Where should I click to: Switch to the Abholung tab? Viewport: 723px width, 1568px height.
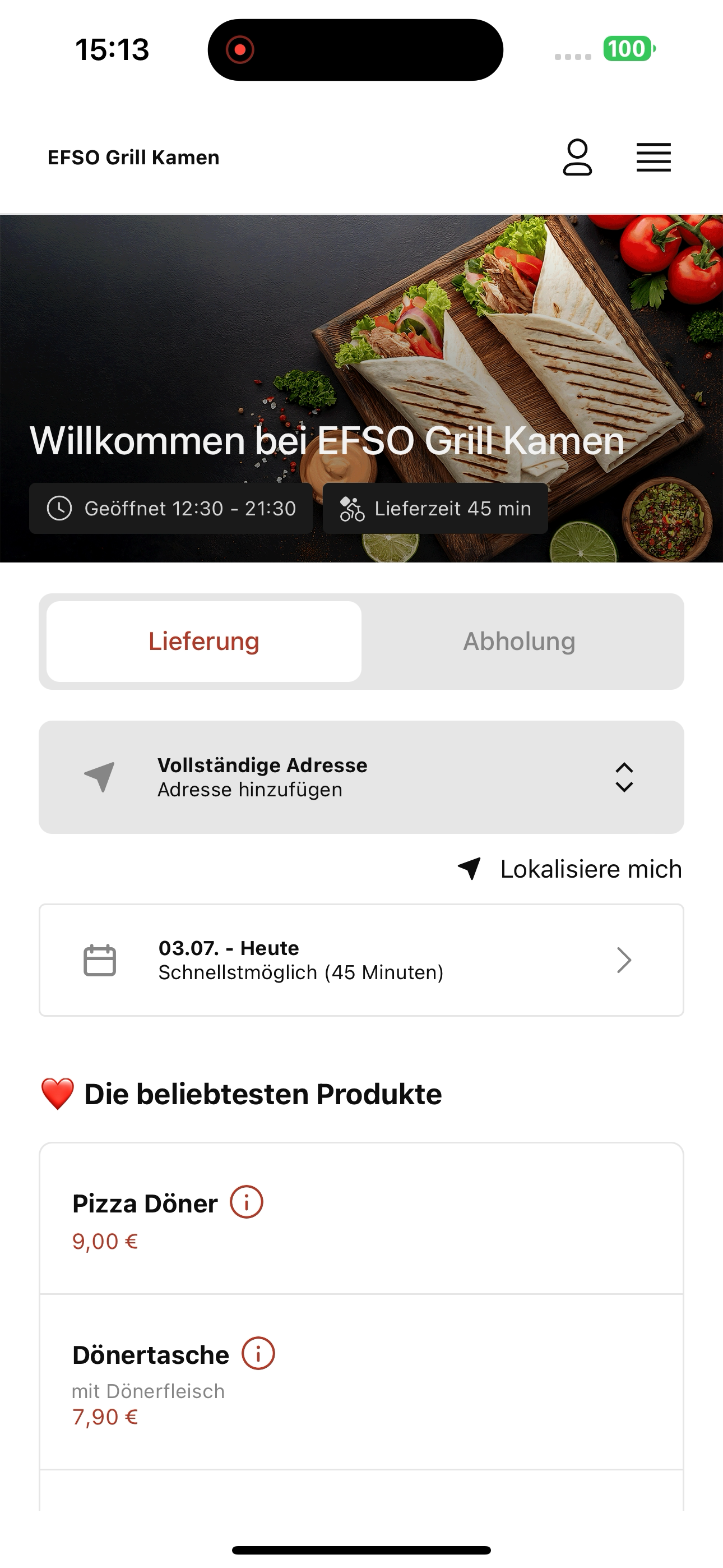pos(519,641)
